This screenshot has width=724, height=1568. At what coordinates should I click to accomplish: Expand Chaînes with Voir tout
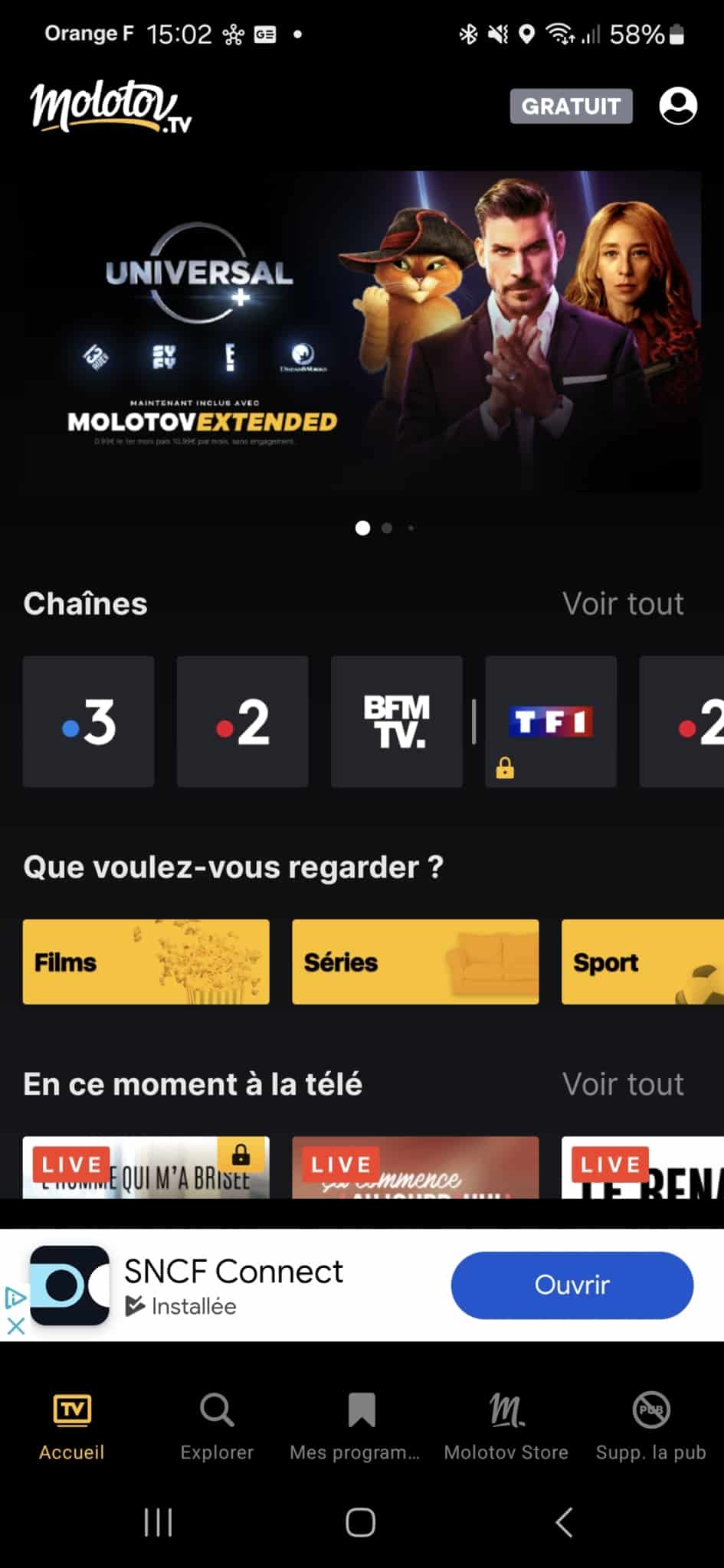click(x=623, y=603)
